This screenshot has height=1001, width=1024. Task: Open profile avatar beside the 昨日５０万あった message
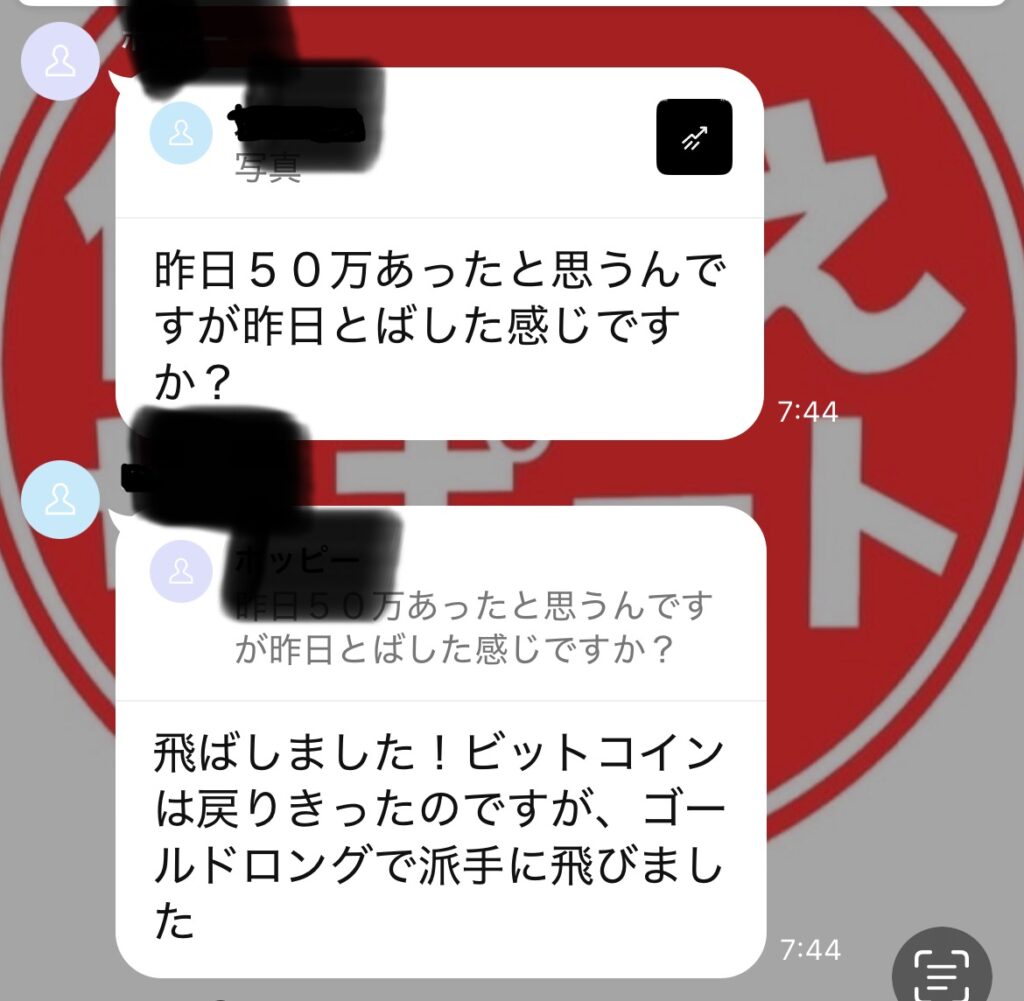[61, 61]
